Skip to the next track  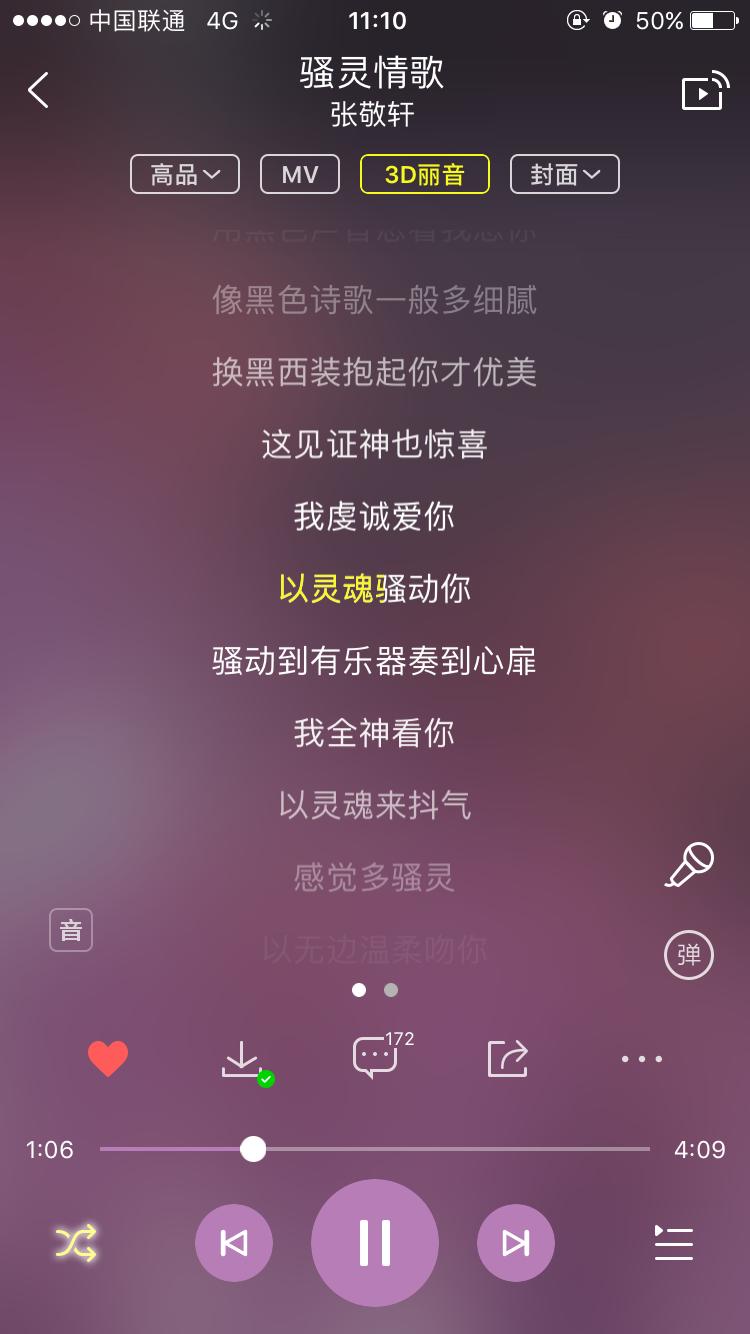click(516, 1242)
